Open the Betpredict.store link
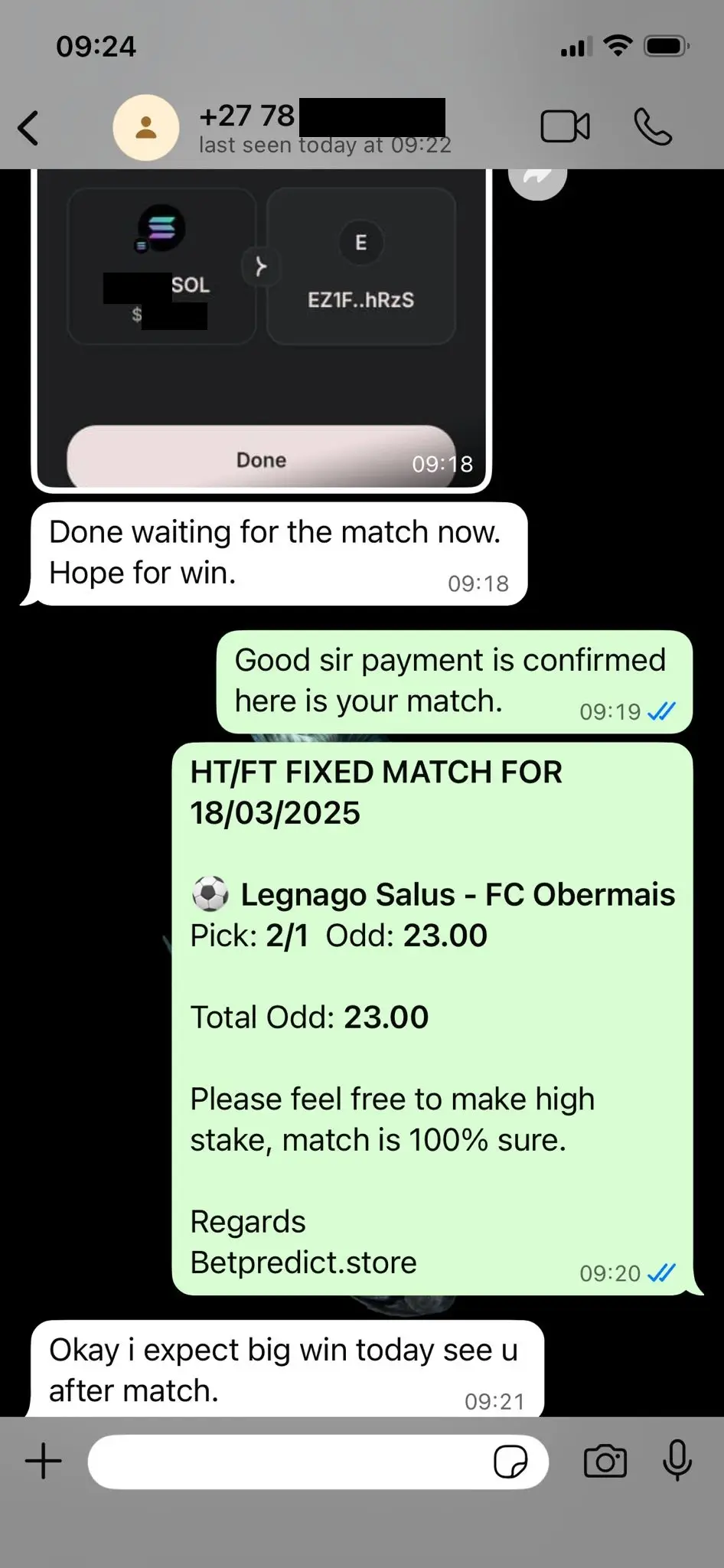 [x=304, y=1263]
